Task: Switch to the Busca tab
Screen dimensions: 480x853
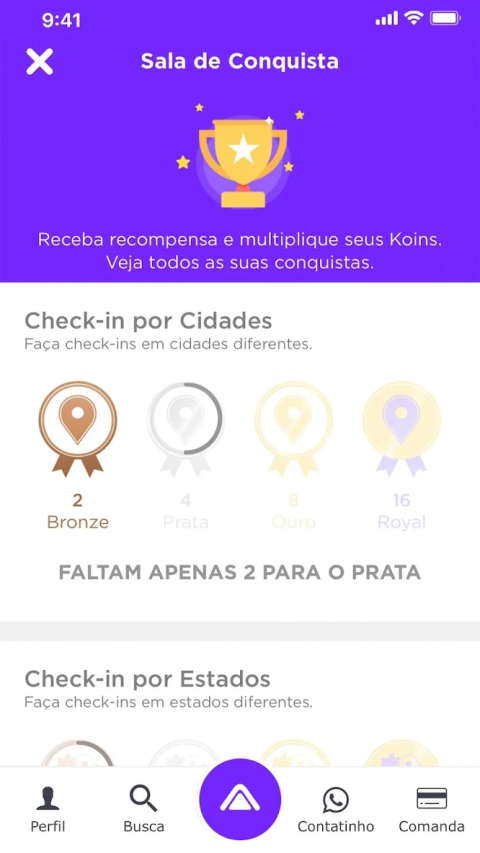Action: pos(144,809)
